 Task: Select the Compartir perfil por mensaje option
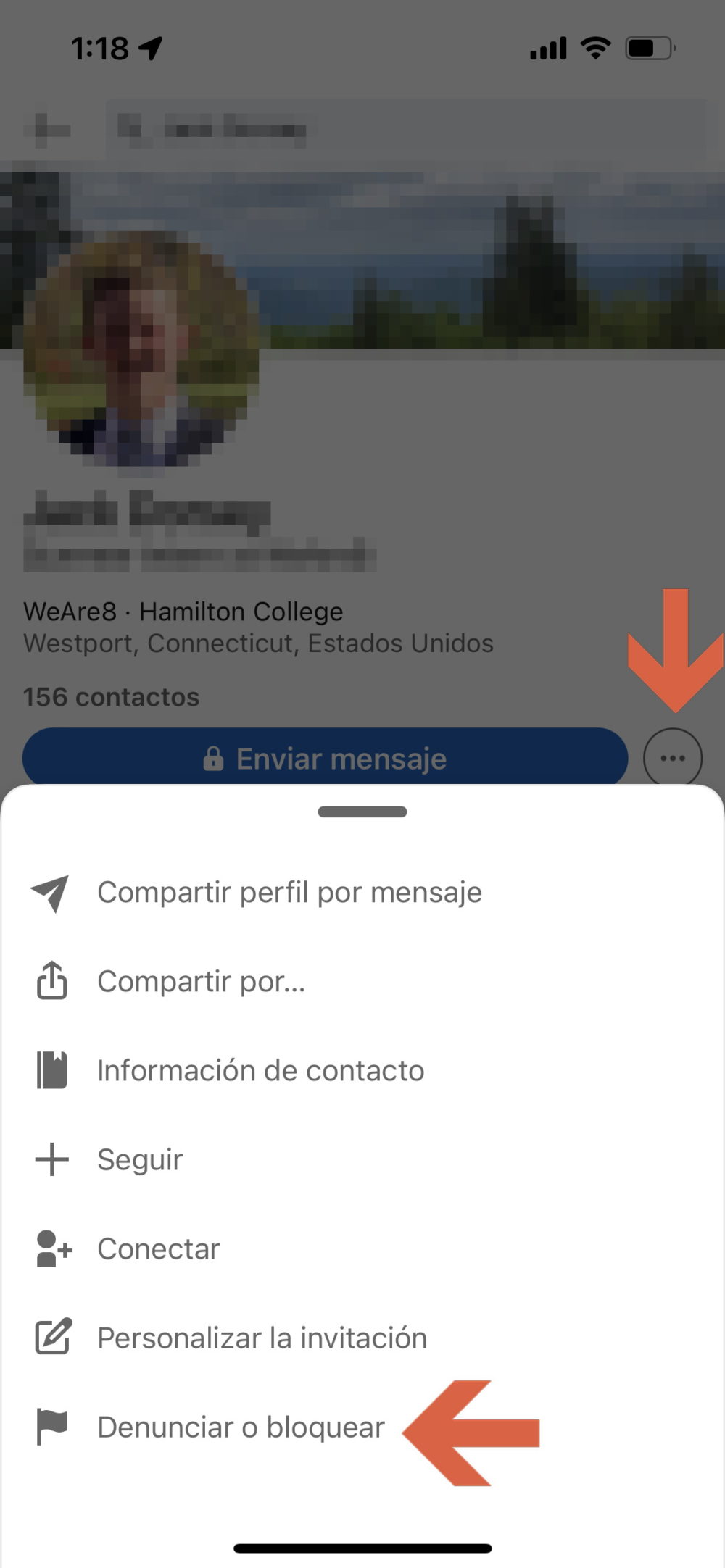click(x=289, y=892)
